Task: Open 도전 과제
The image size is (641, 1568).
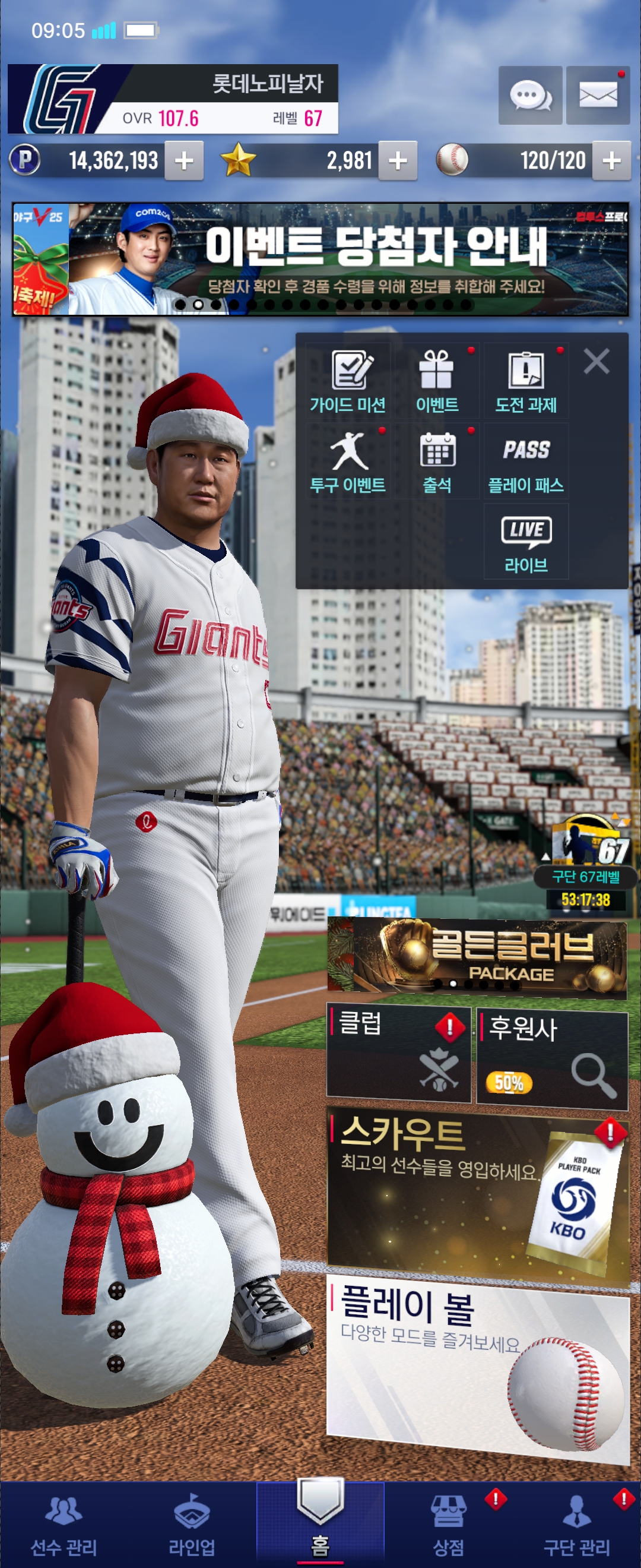Action: (x=525, y=381)
